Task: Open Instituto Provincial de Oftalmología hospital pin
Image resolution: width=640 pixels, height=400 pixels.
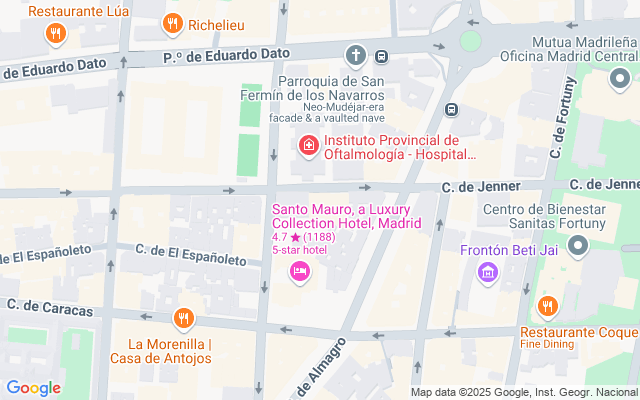Action: click(x=308, y=147)
